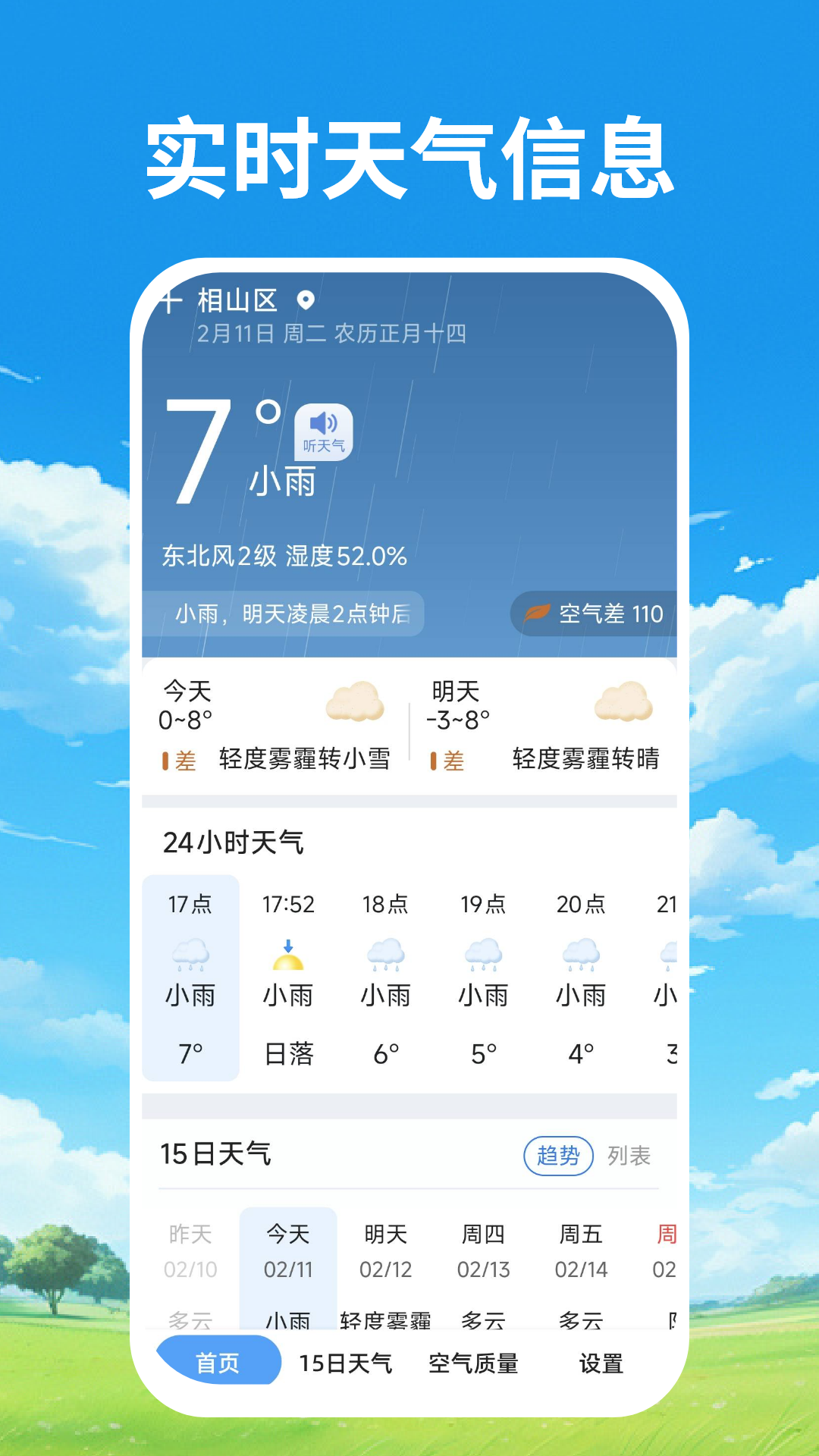Keep 趋势 view selected
819x1456 pixels.
pos(559,1155)
